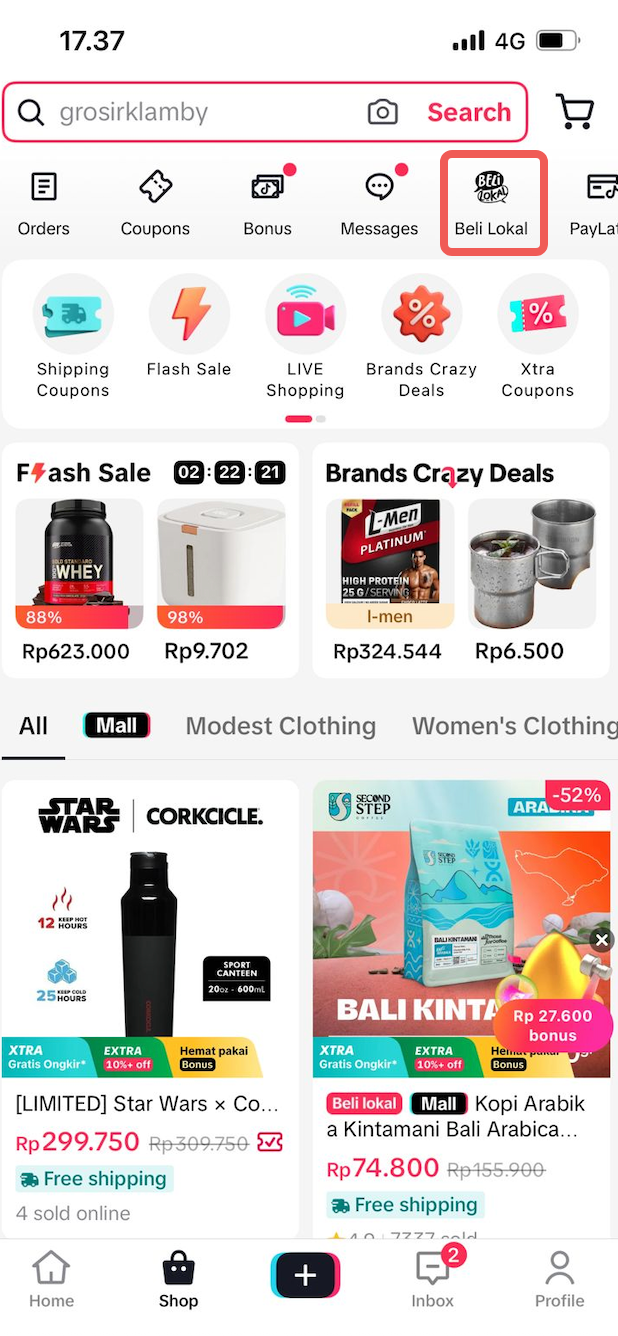Open the Whey flash sale item Rp623.000
The width and height of the screenshot is (618, 1336).
[79, 580]
